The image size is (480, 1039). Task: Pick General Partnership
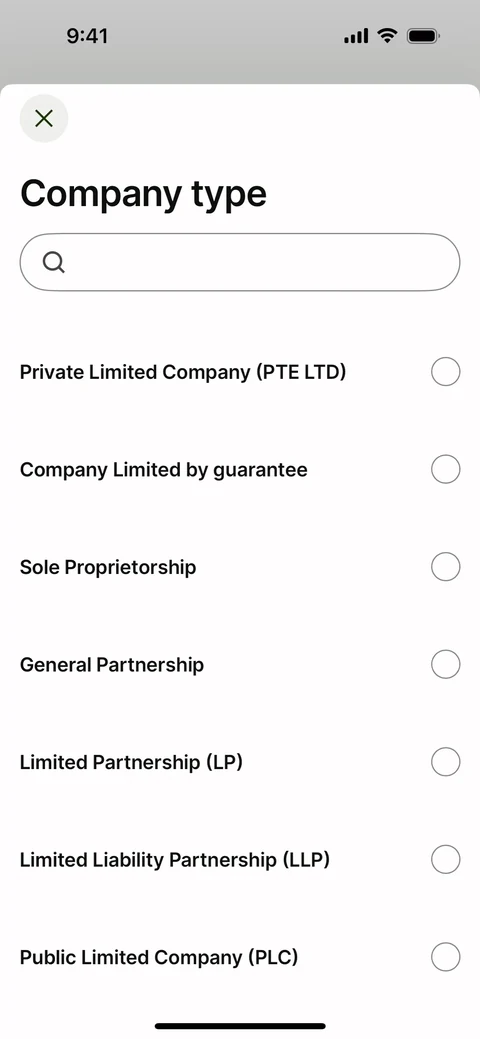click(240, 665)
